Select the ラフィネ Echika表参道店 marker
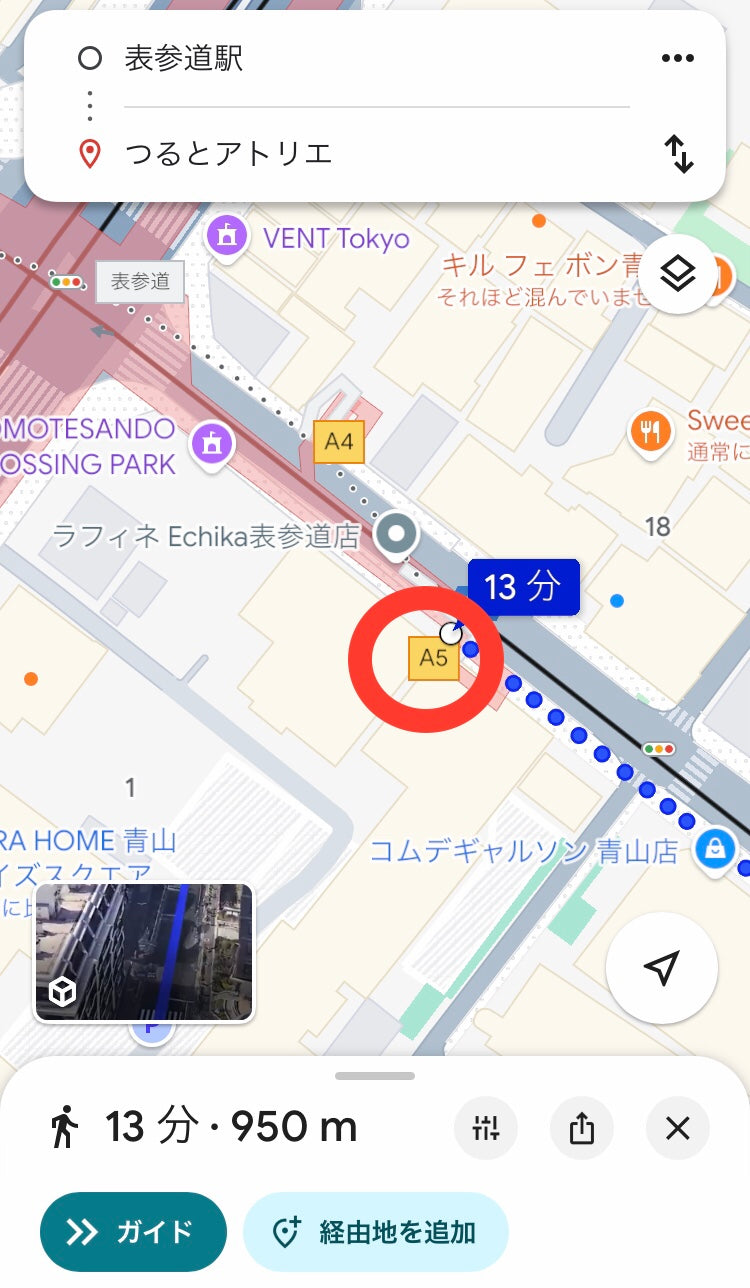Image resolution: width=750 pixels, height=1288 pixels. point(398,534)
